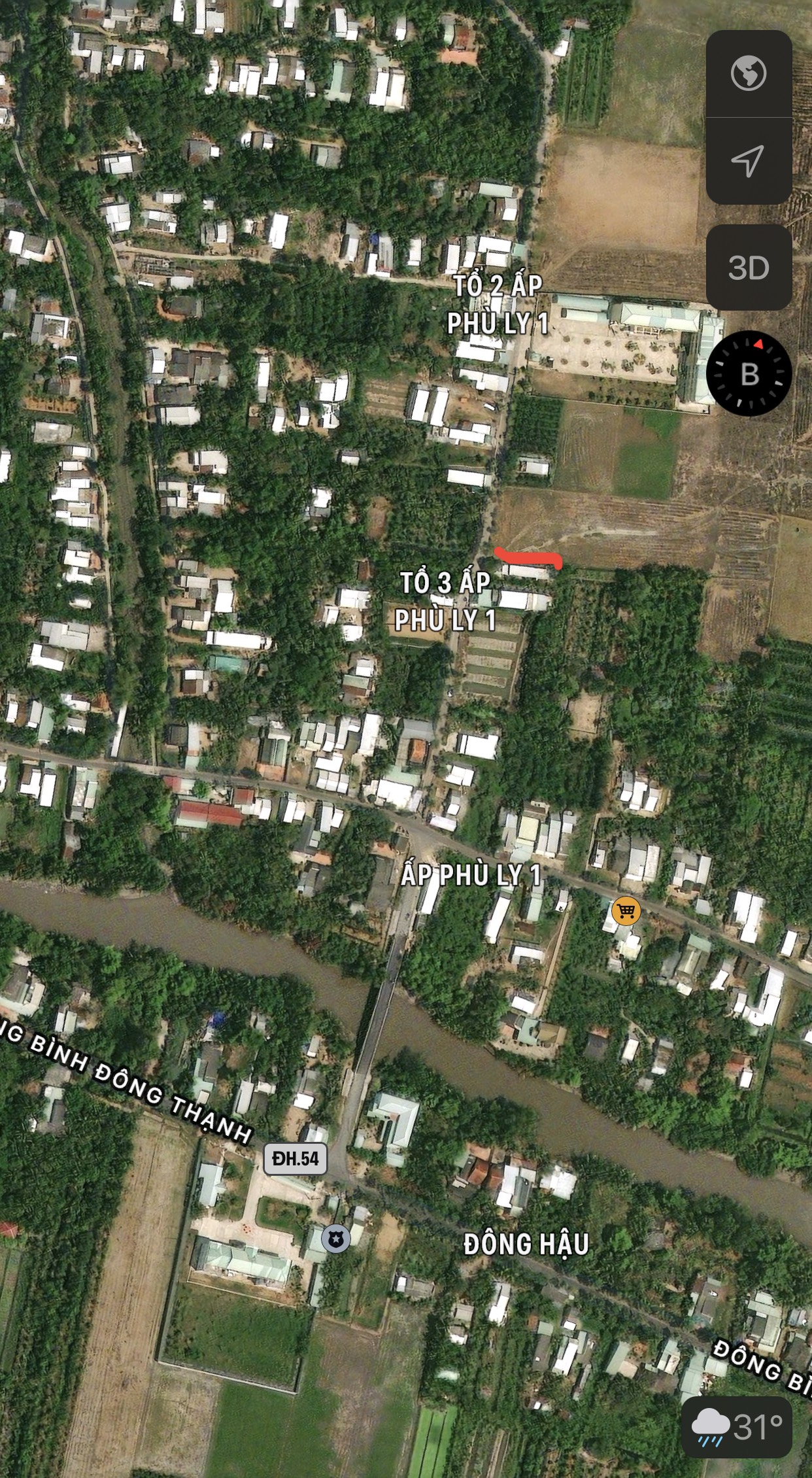Image resolution: width=812 pixels, height=1478 pixels.
Task: Tap the compass to reset north
Action: pos(749,373)
